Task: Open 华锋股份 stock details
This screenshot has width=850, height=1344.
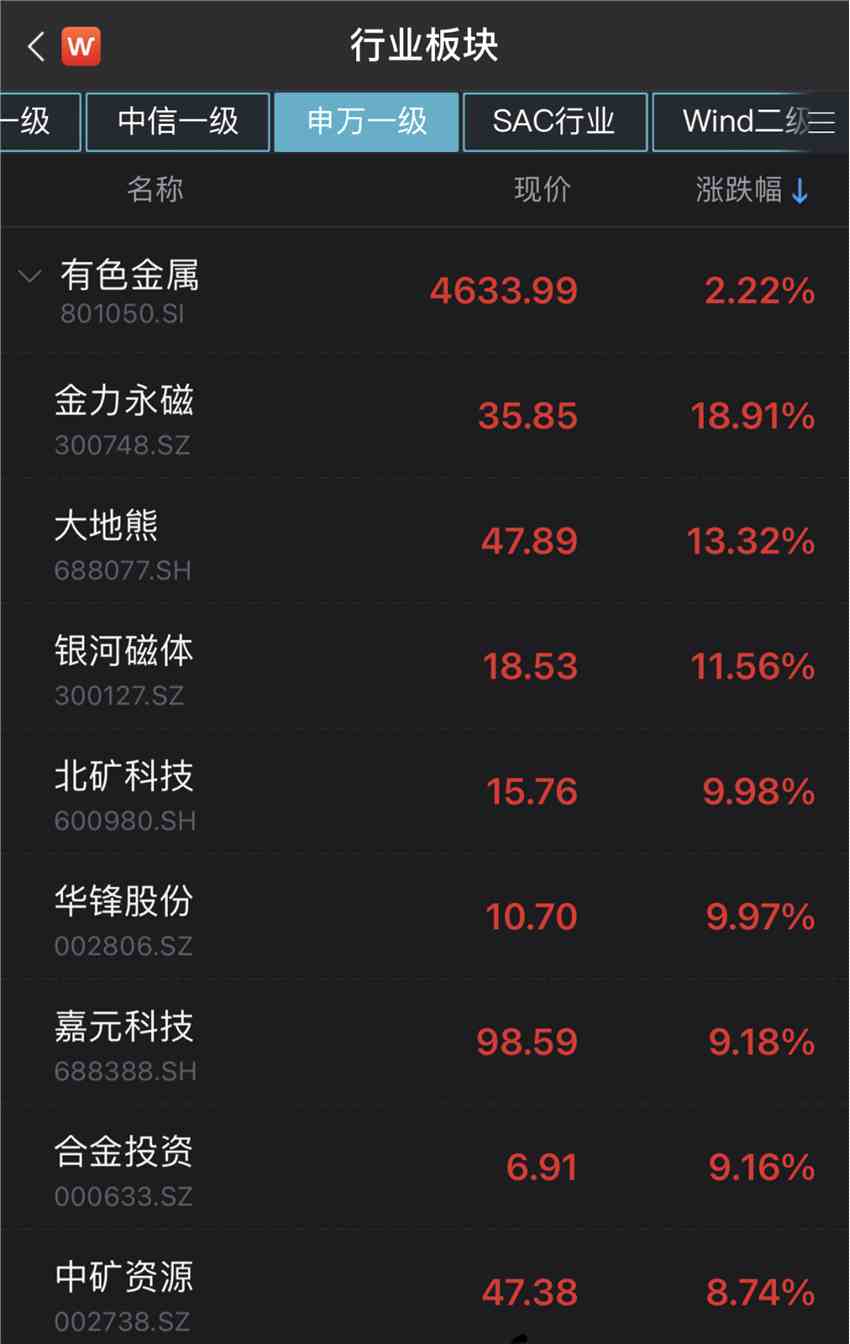Action: coord(124,916)
